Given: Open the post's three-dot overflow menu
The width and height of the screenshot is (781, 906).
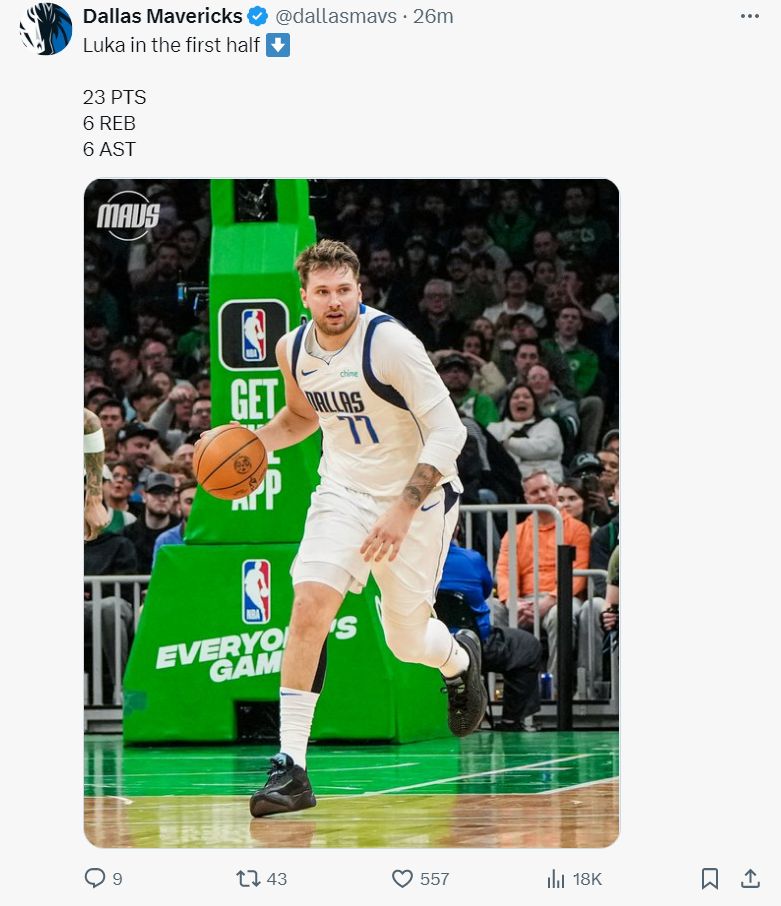Looking at the screenshot, I should click(749, 16).
